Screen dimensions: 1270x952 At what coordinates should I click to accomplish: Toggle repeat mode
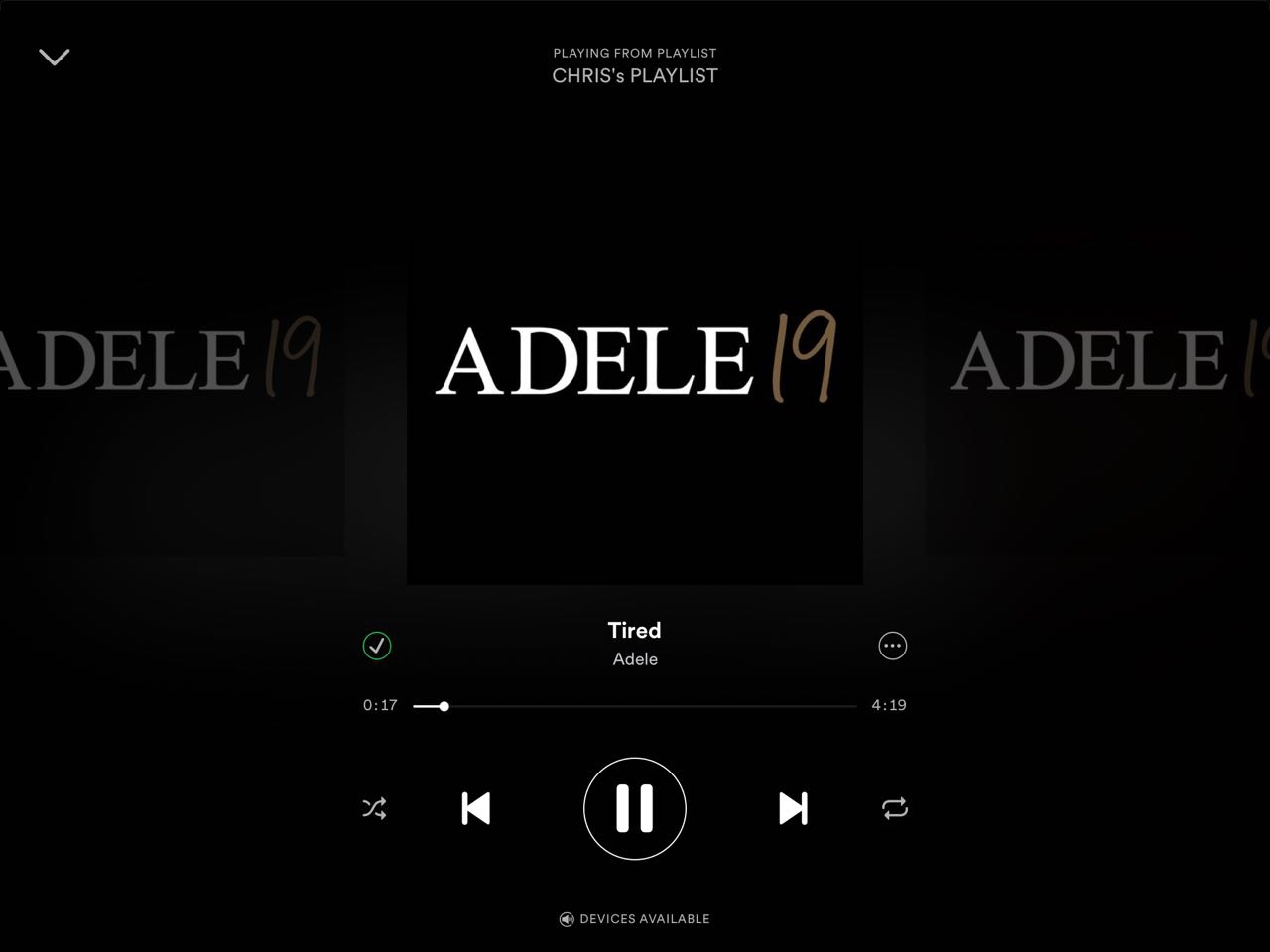click(894, 808)
